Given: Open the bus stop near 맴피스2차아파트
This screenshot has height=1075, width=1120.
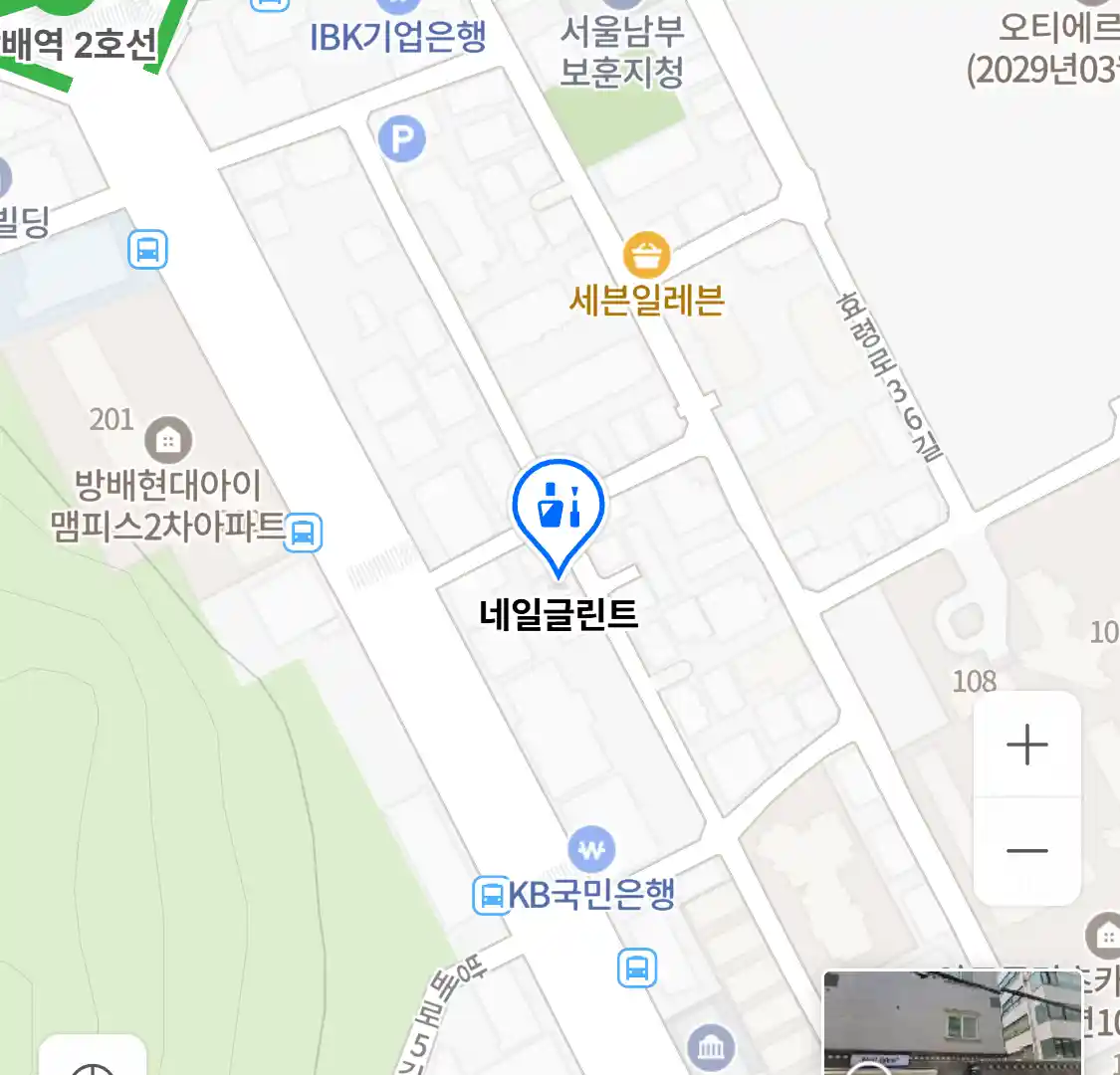Looking at the screenshot, I should click(303, 533).
